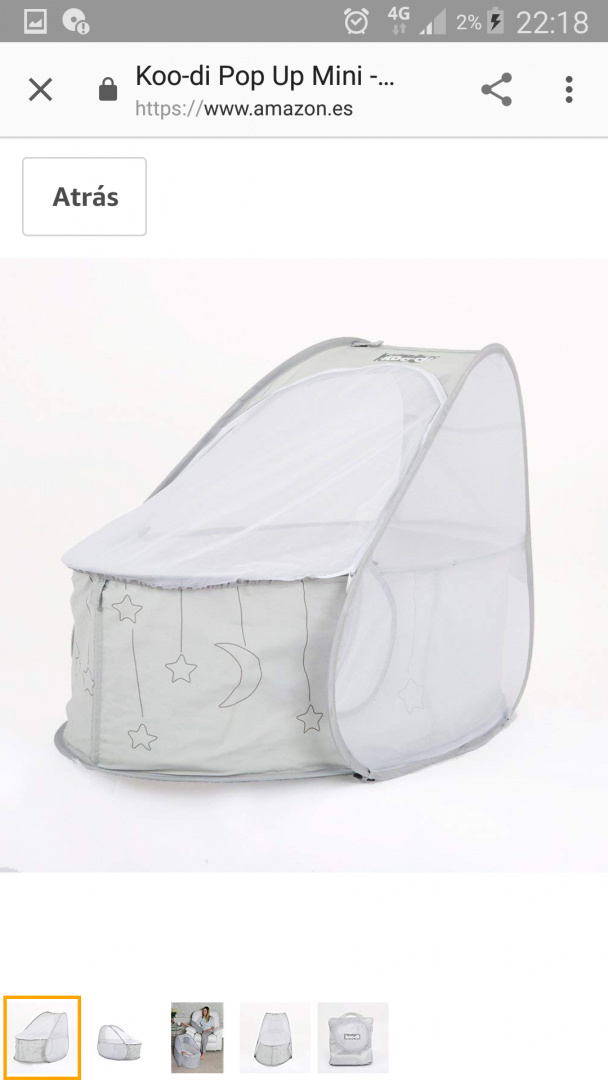View the second thumbnail of the cot alone
Image resolution: width=608 pixels, height=1080 pixels.
tap(120, 1037)
